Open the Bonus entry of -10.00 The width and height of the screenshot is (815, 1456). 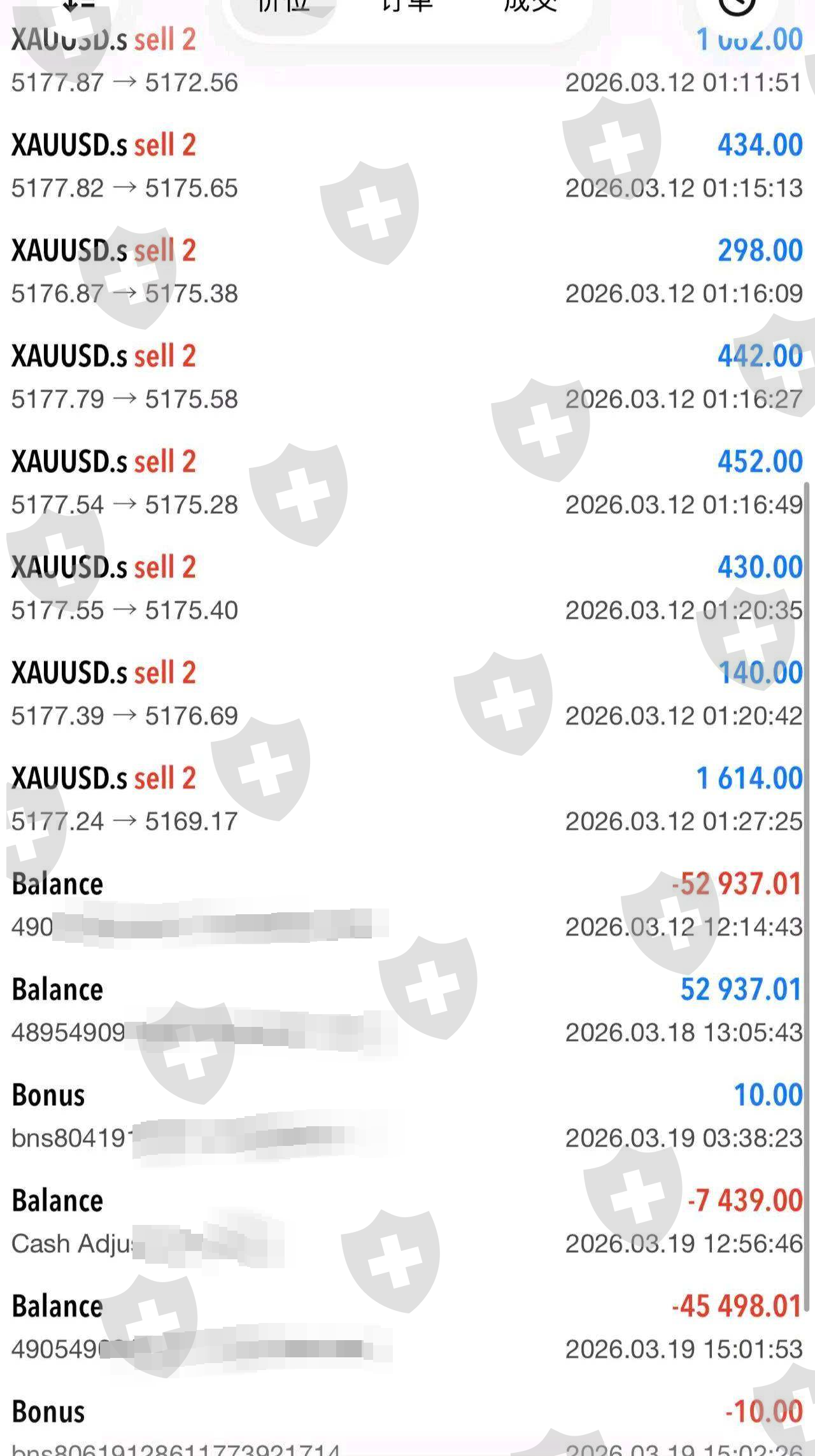coord(407,1426)
